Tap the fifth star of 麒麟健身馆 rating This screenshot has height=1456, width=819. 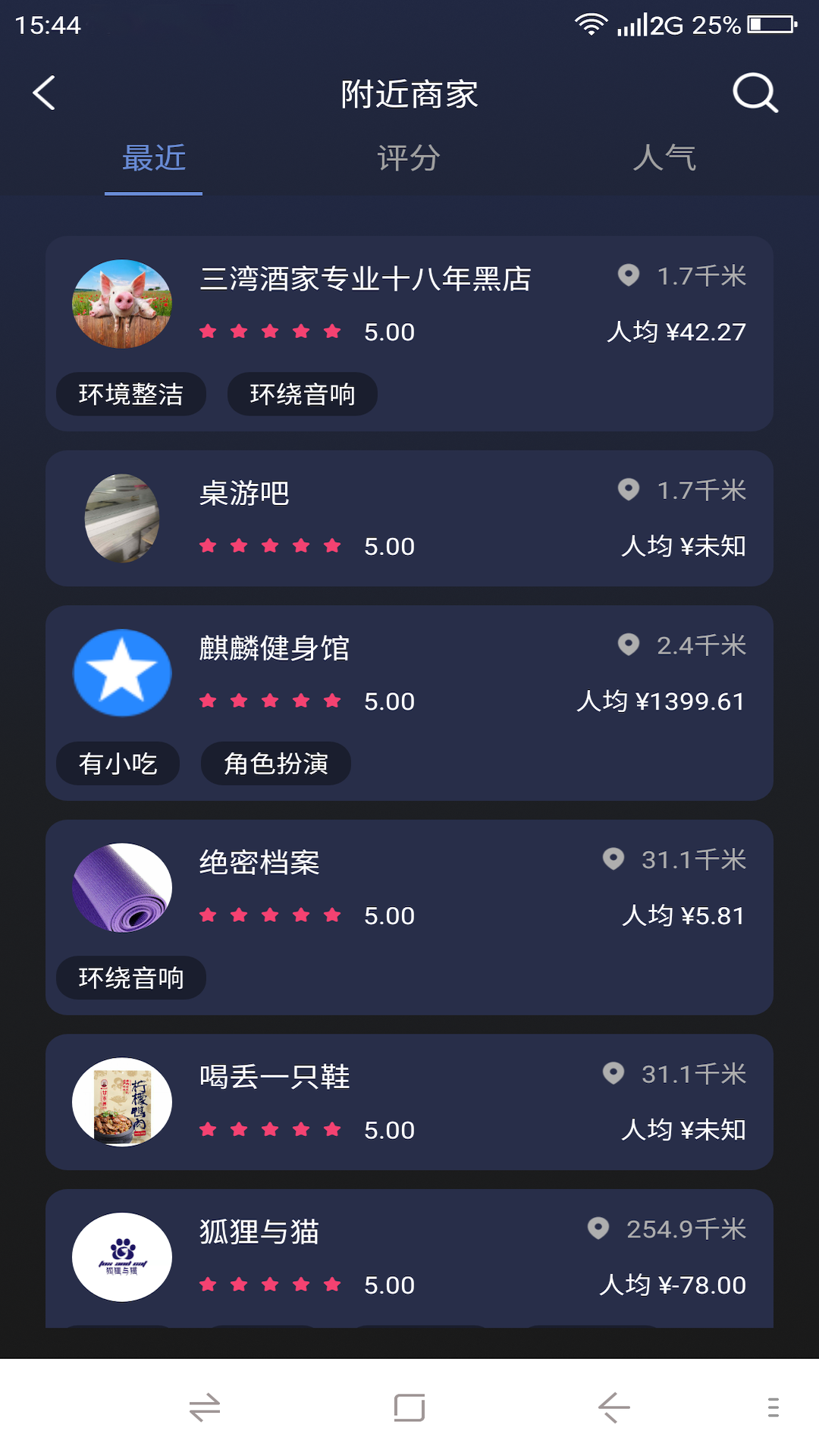(x=331, y=700)
